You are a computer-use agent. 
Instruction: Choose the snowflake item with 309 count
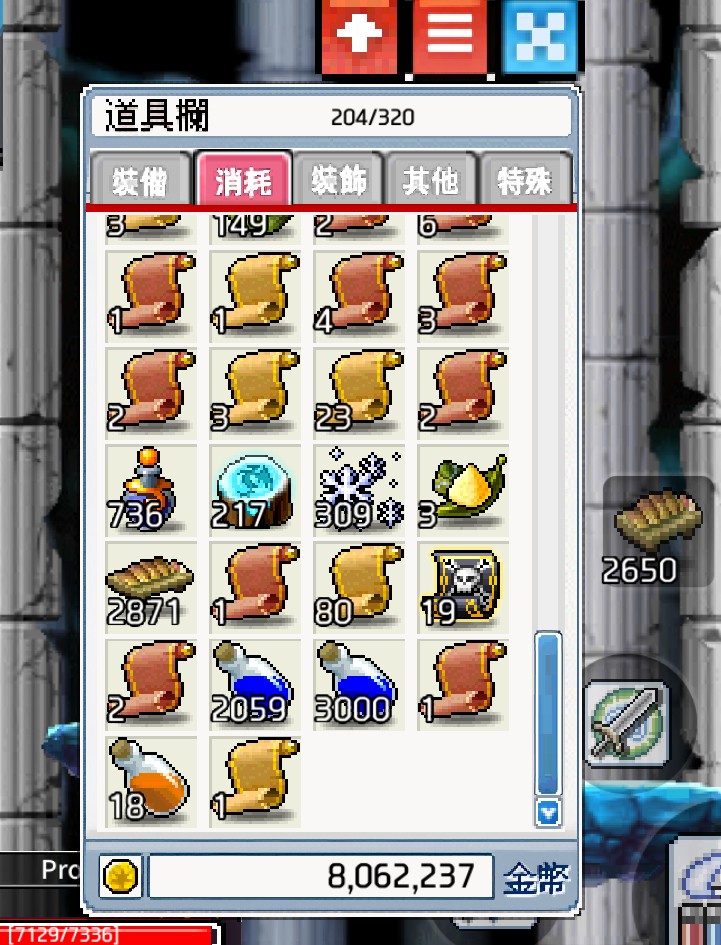358,490
